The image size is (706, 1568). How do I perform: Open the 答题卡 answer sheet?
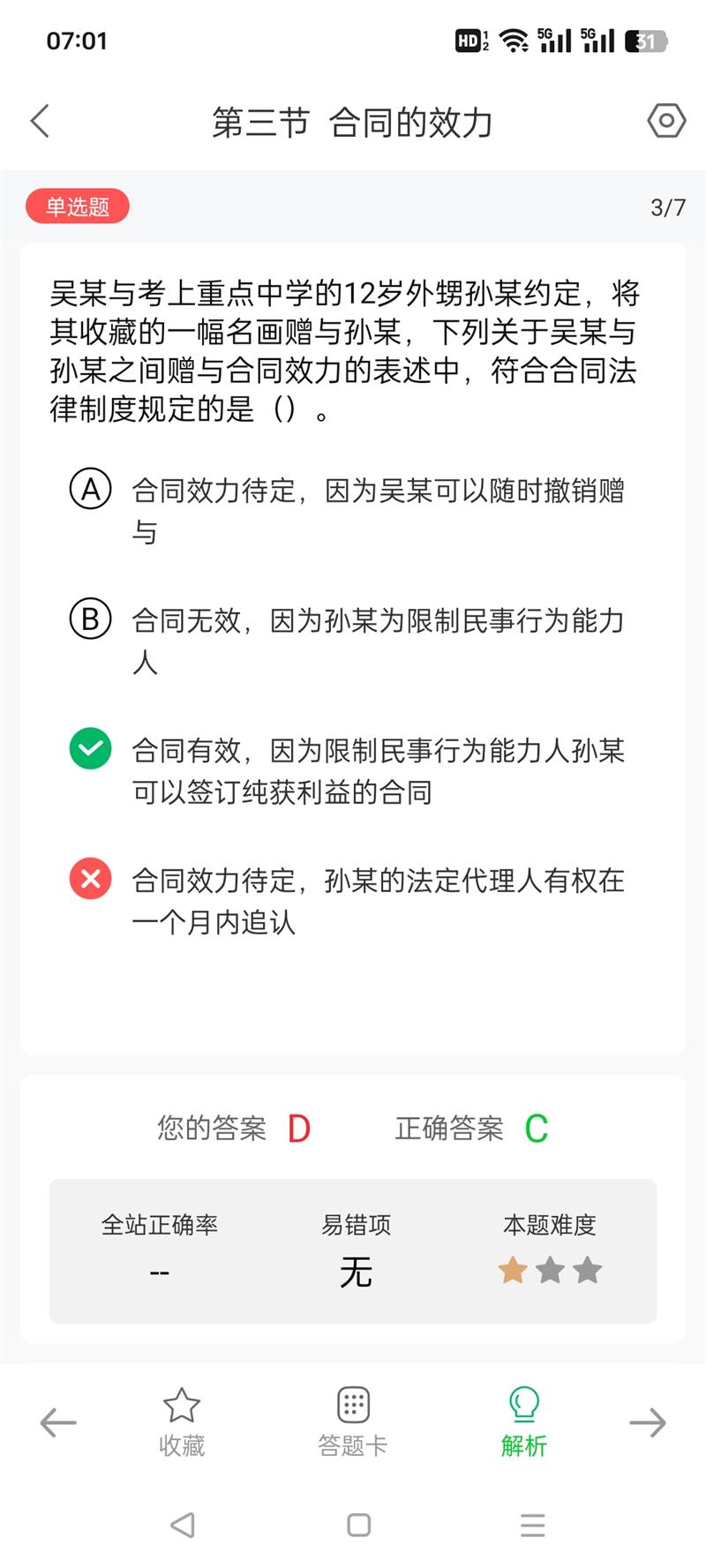353,1422
